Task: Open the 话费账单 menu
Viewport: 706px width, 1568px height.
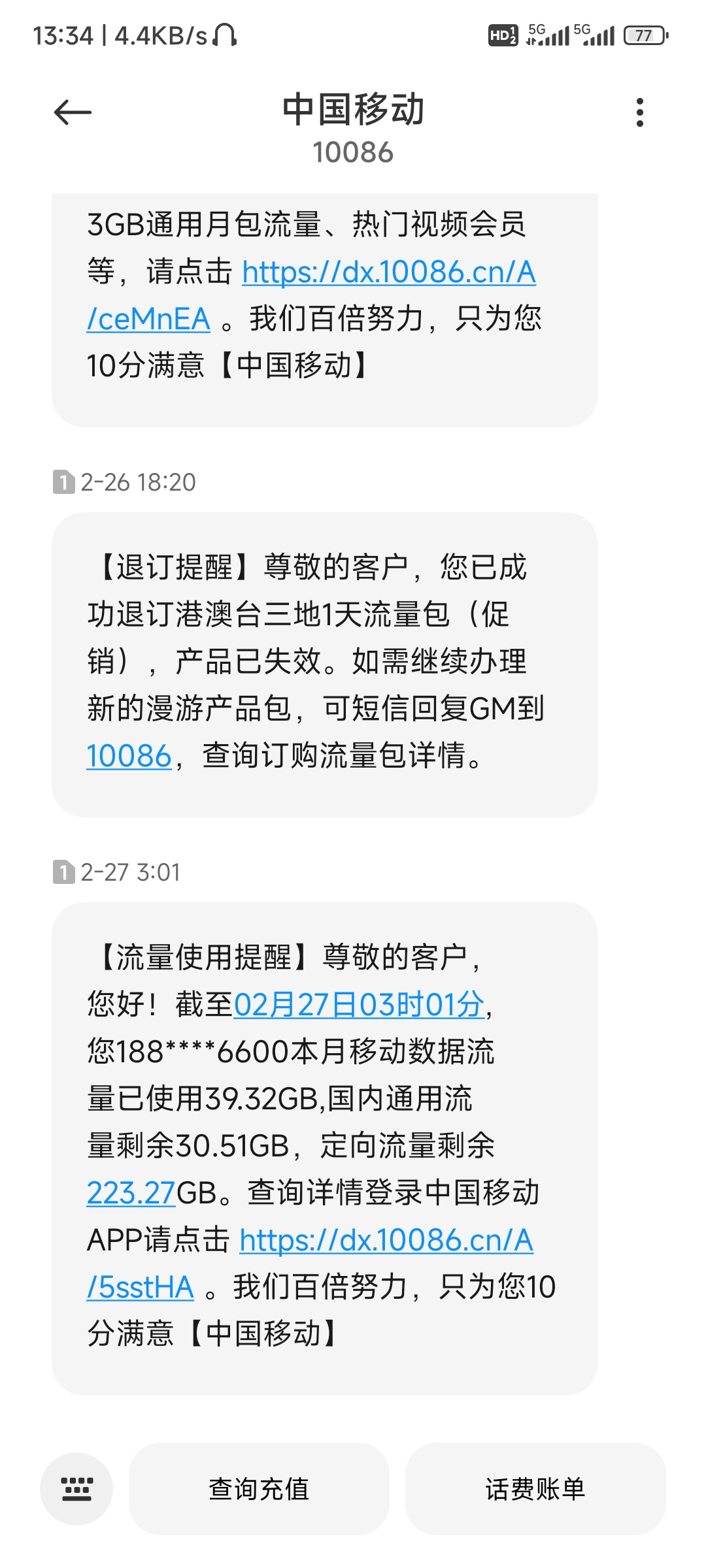Action: point(535,1489)
